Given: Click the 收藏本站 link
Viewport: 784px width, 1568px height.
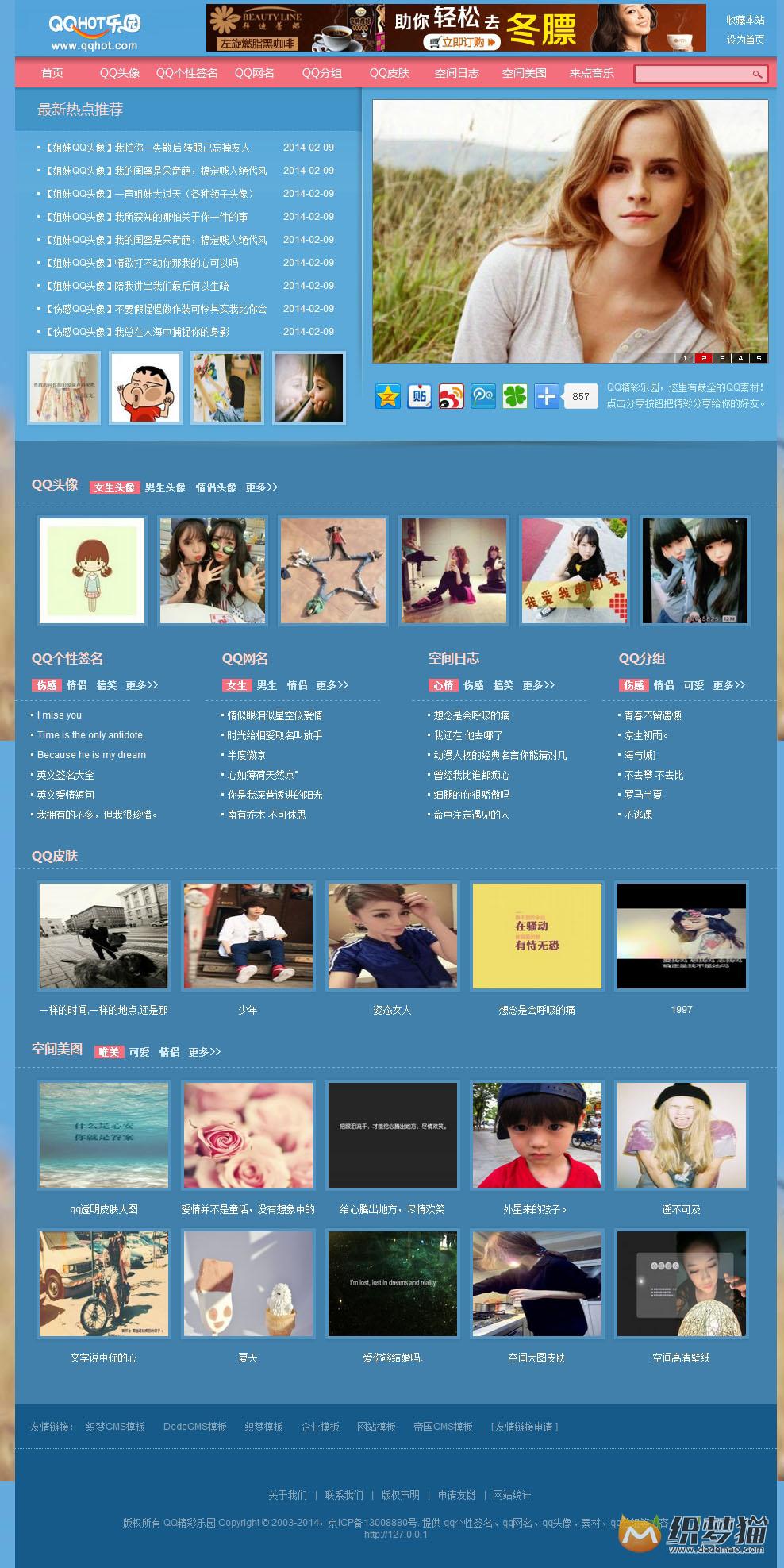Looking at the screenshot, I should click(x=745, y=20).
